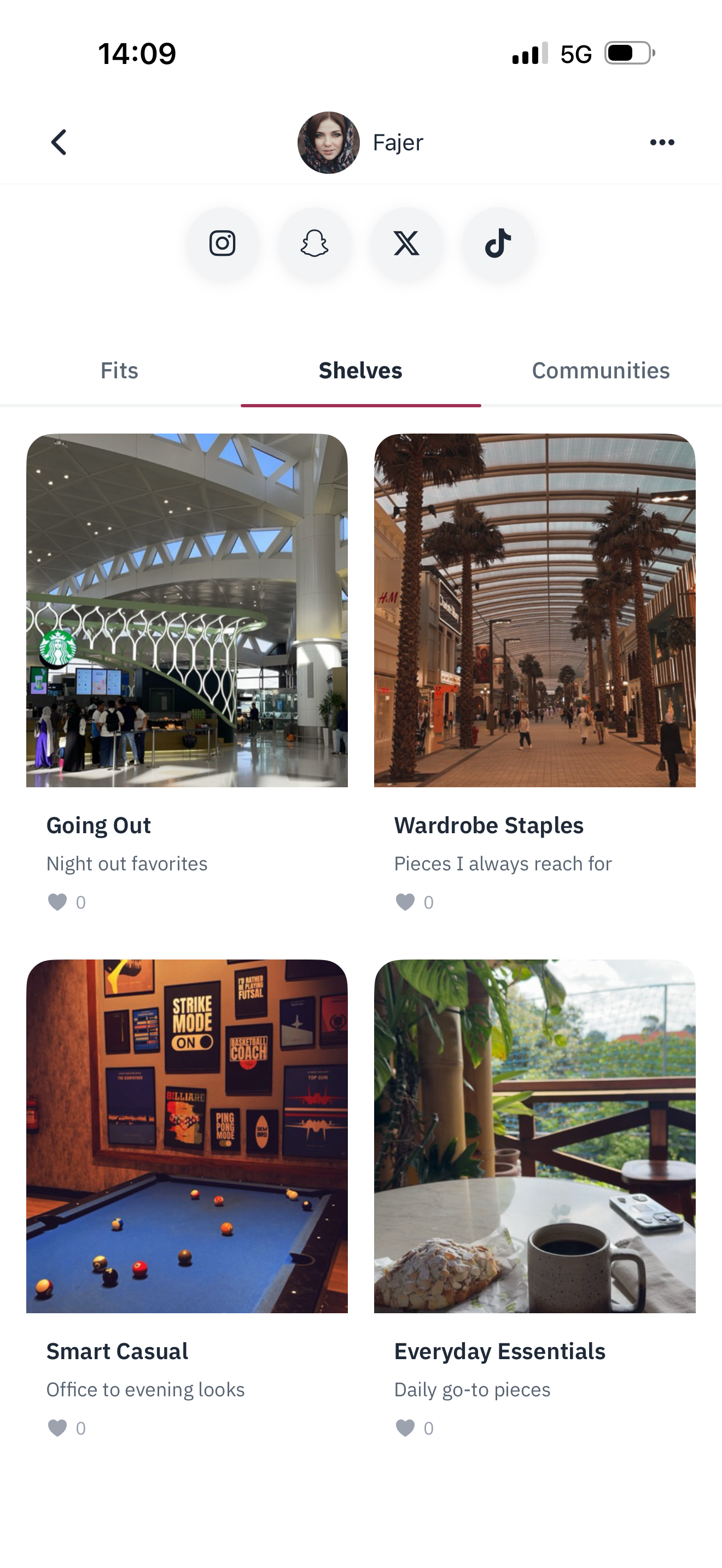Image resolution: width=722 pixels, height=1568 pixels.
Task: Like the Going Out shelf
Action: [57, 902]
